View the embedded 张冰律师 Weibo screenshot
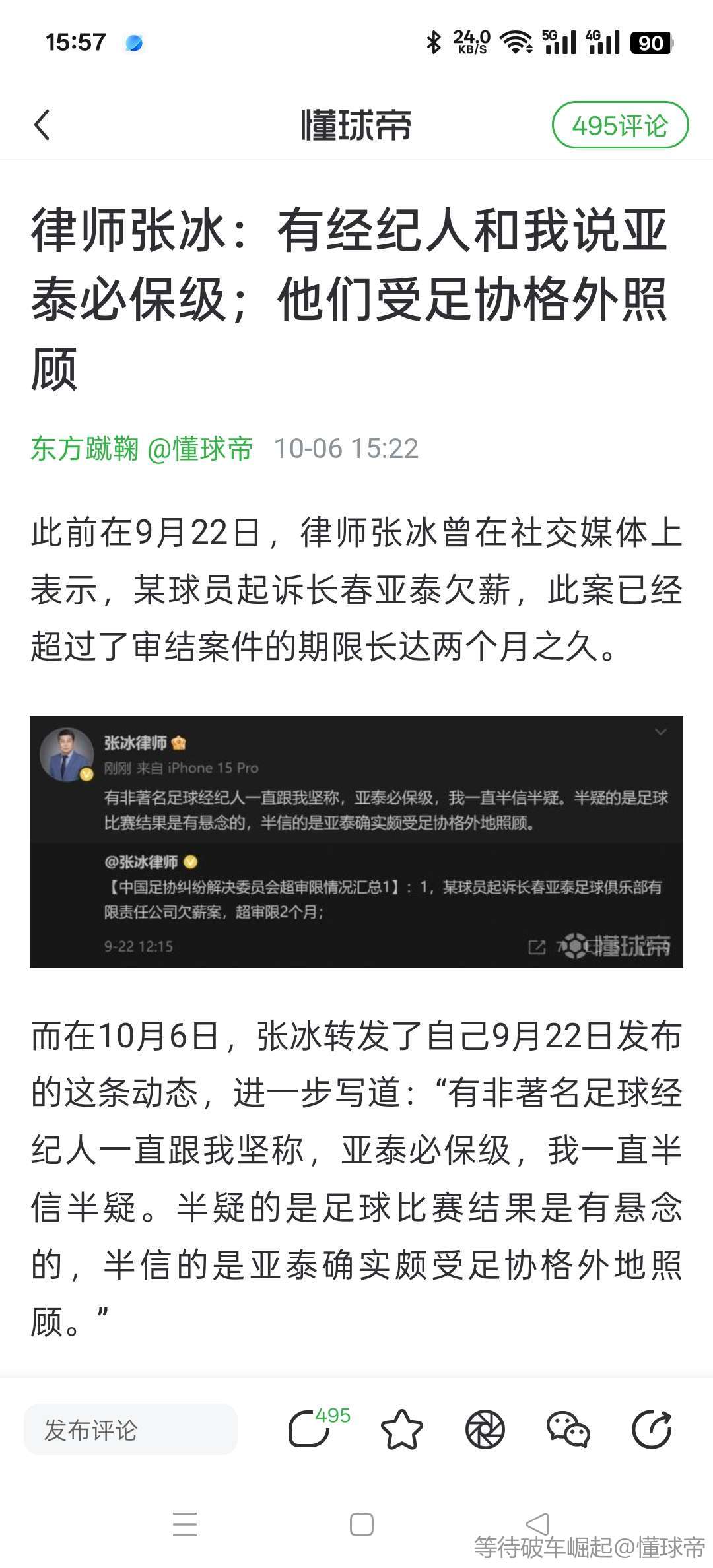Viewport: 713px width, 1568px height. (356, 841)
